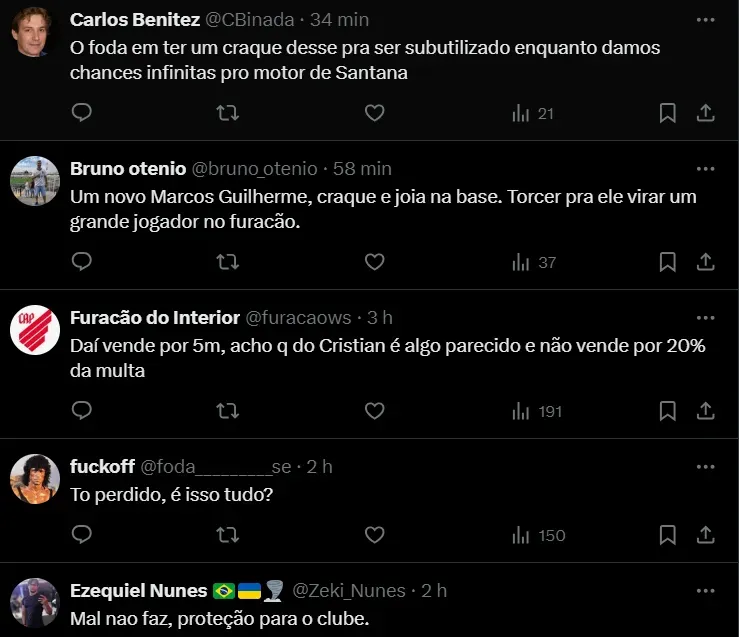
Task: Retweet Bruno otenio's post
Action: tap(228, 262)
